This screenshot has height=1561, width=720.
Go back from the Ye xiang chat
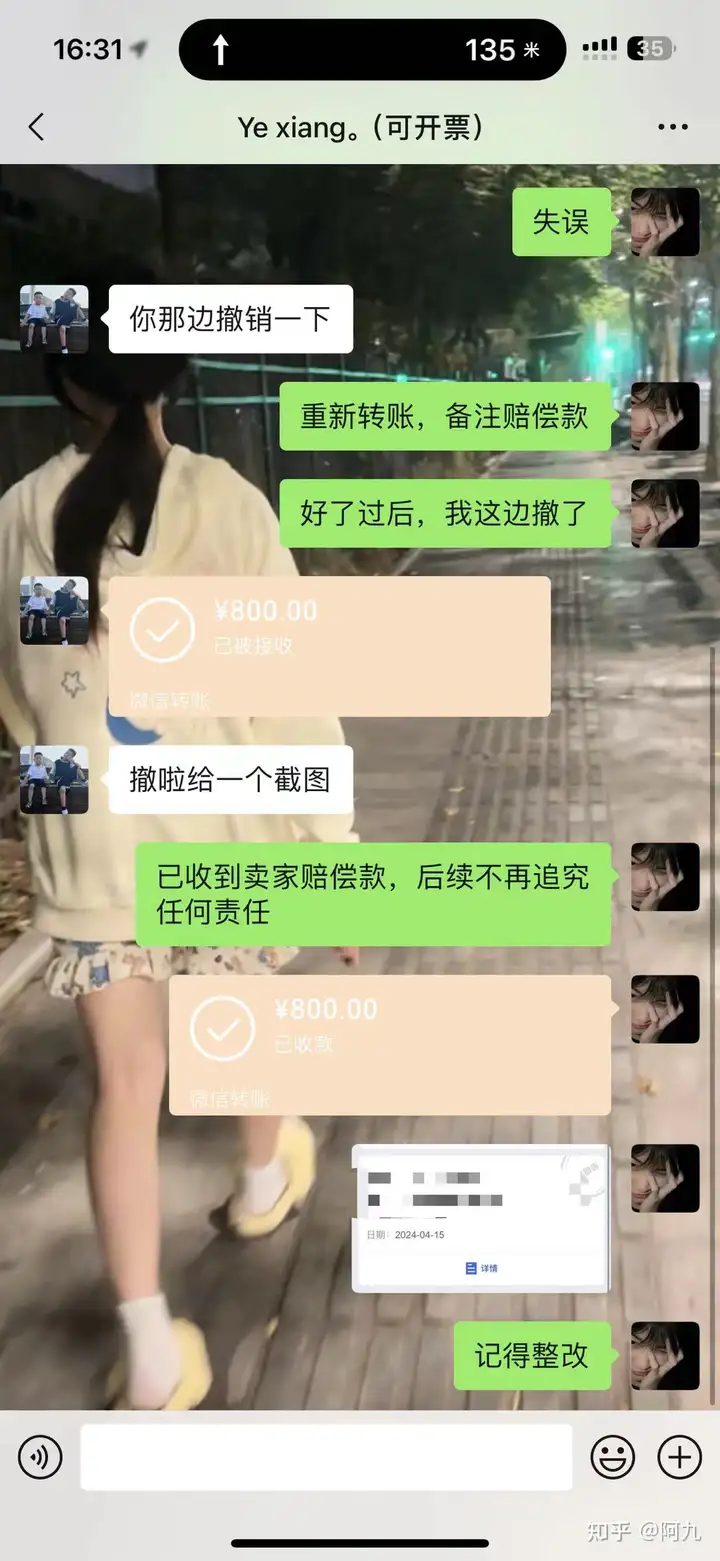pyautogui.click(x=37, y=128)
